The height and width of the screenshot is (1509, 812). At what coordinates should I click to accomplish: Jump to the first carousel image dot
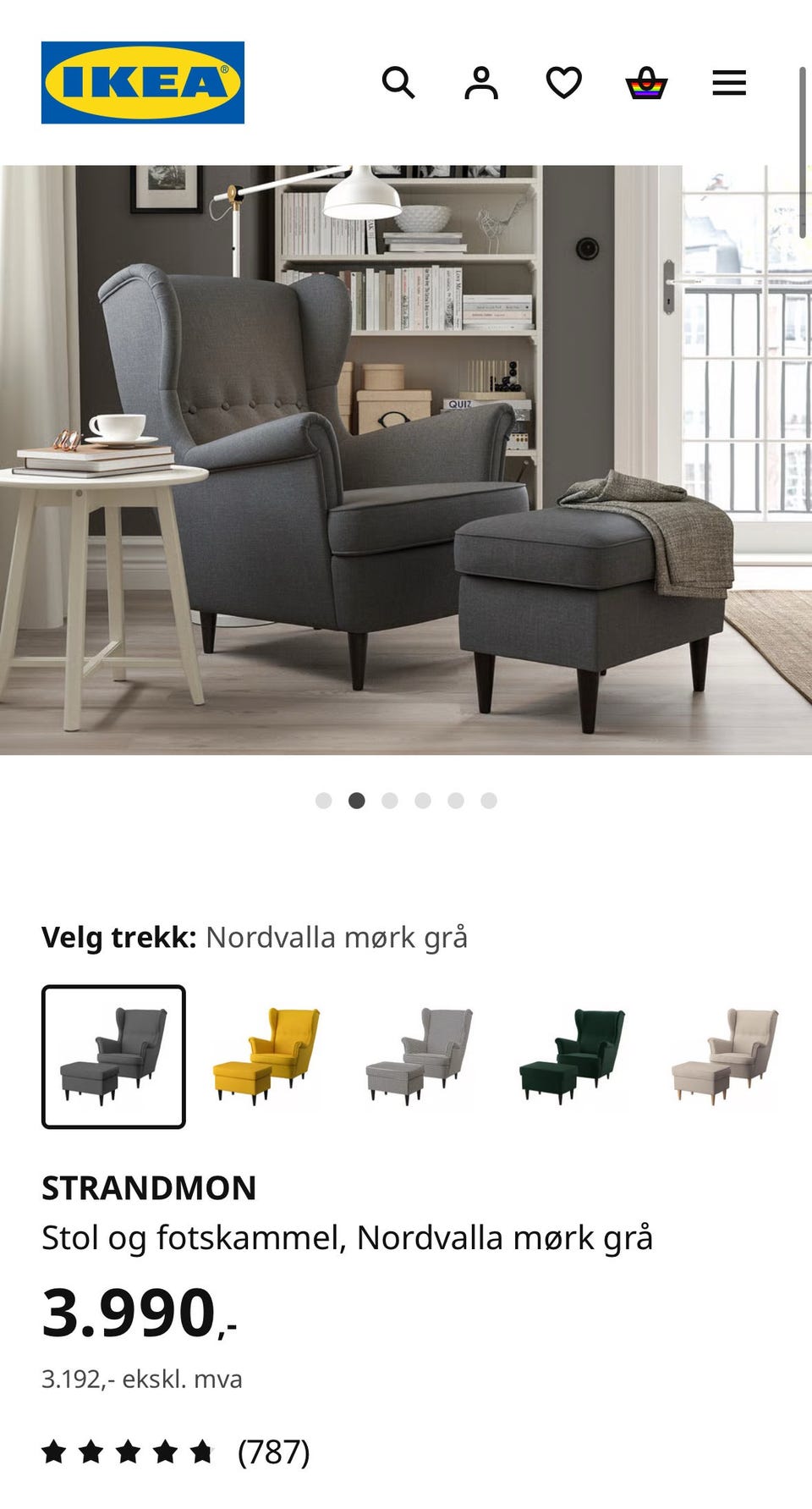click(x=325, y=798)
